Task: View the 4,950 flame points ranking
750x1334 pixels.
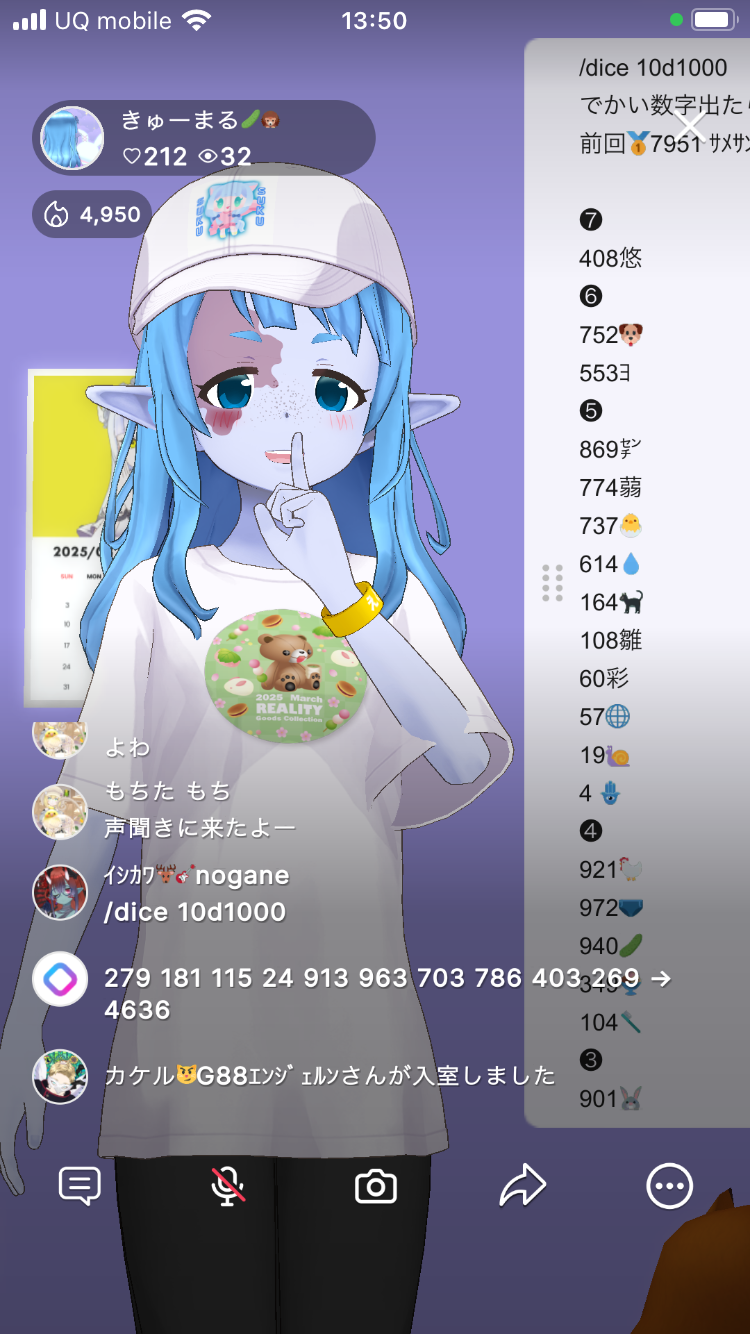Action: 92,214
